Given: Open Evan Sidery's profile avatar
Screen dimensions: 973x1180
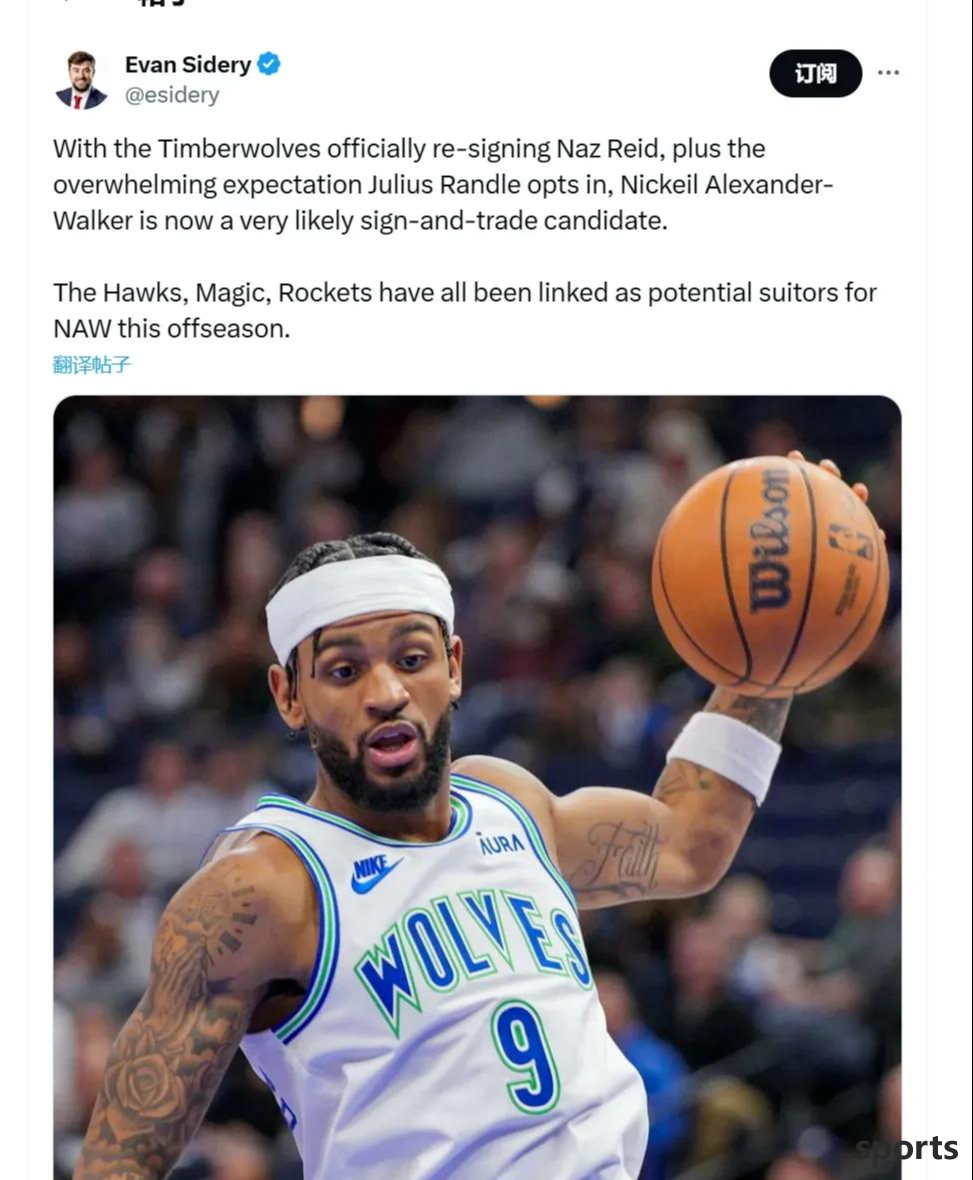Looking at the screenshot, I should click(81, 80).
